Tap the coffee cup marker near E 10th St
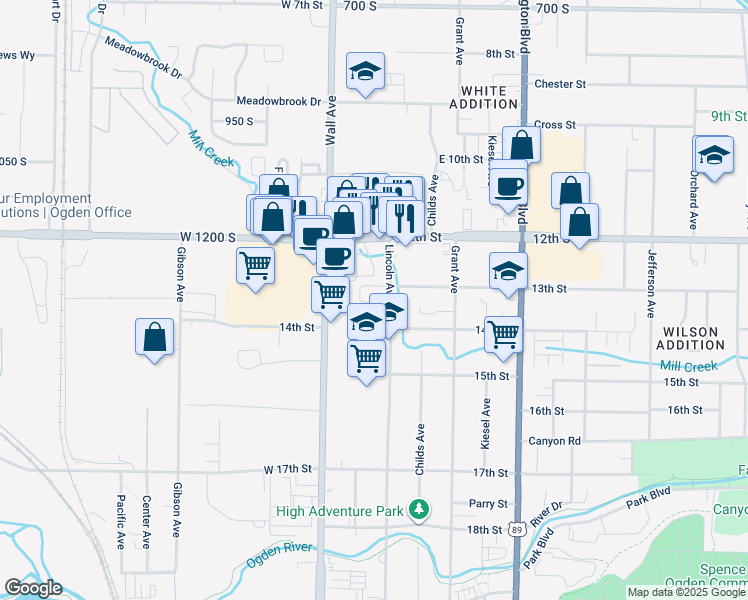 tap(509, 185)
